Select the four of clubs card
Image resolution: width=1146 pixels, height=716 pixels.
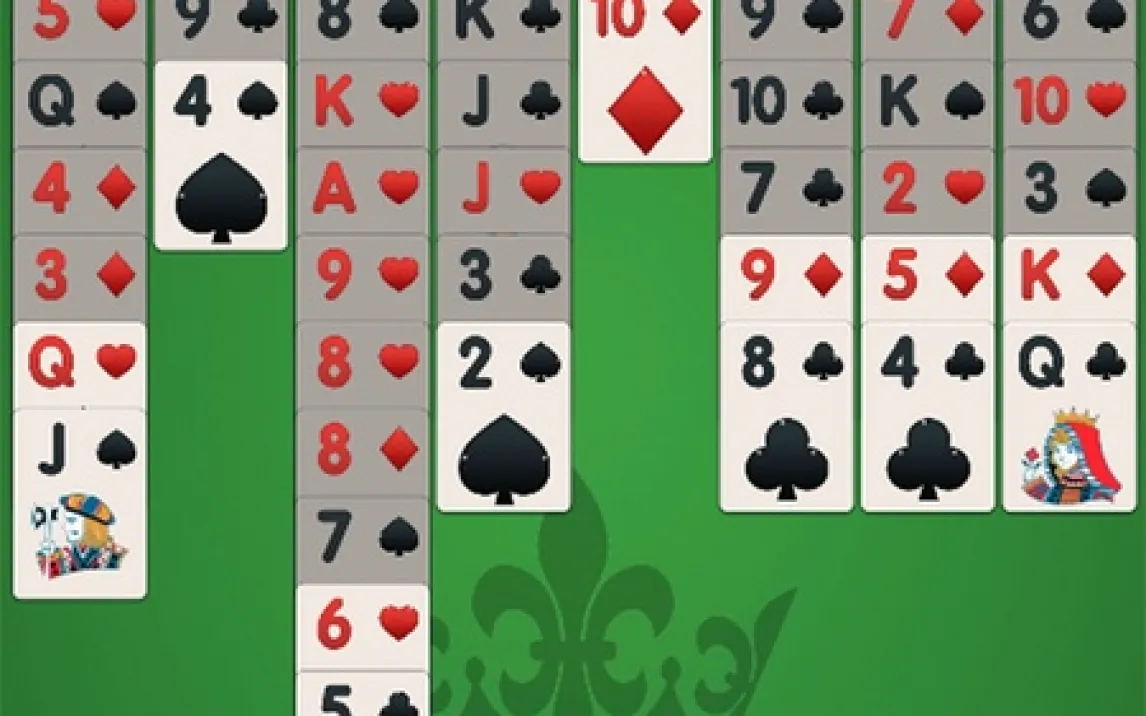point(927,420)
